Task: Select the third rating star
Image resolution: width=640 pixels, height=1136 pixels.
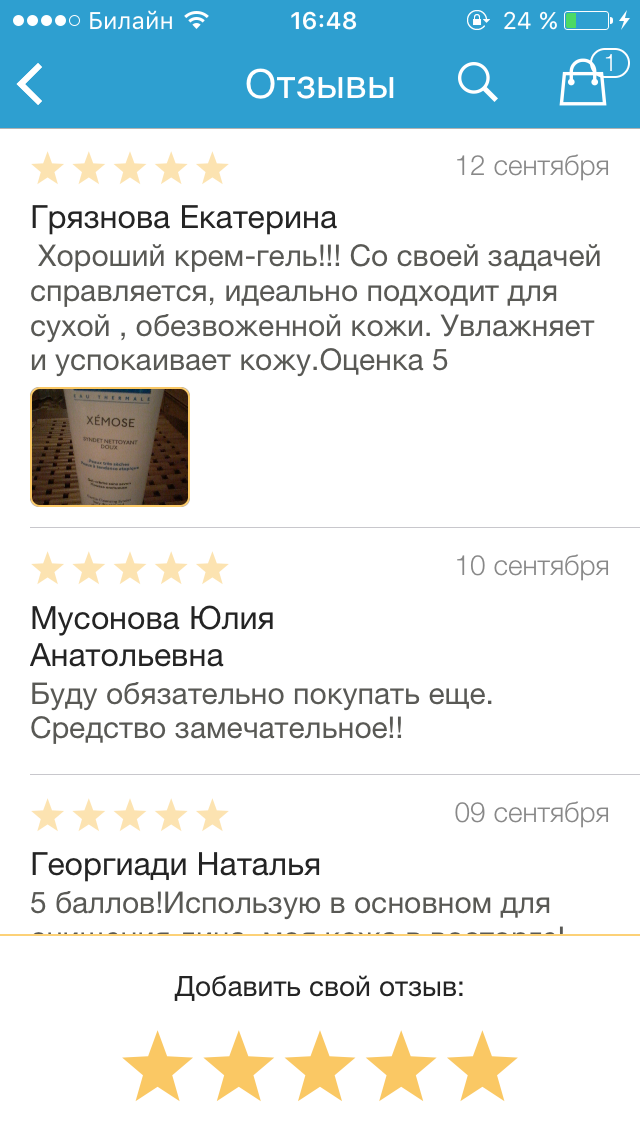Action: click(x=320, y=1066)
